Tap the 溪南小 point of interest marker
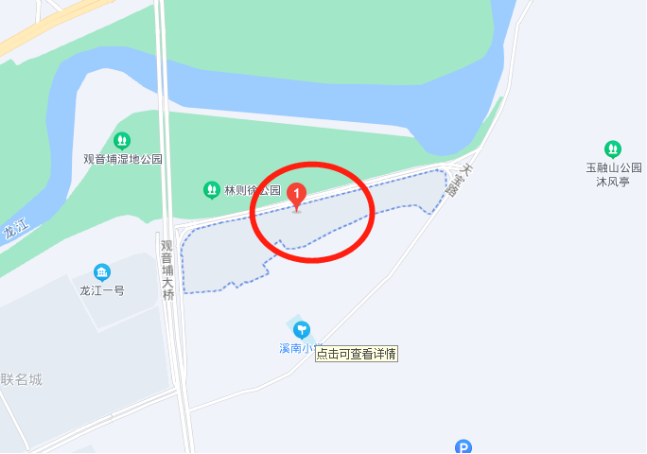647x454 pixels. 301,329
